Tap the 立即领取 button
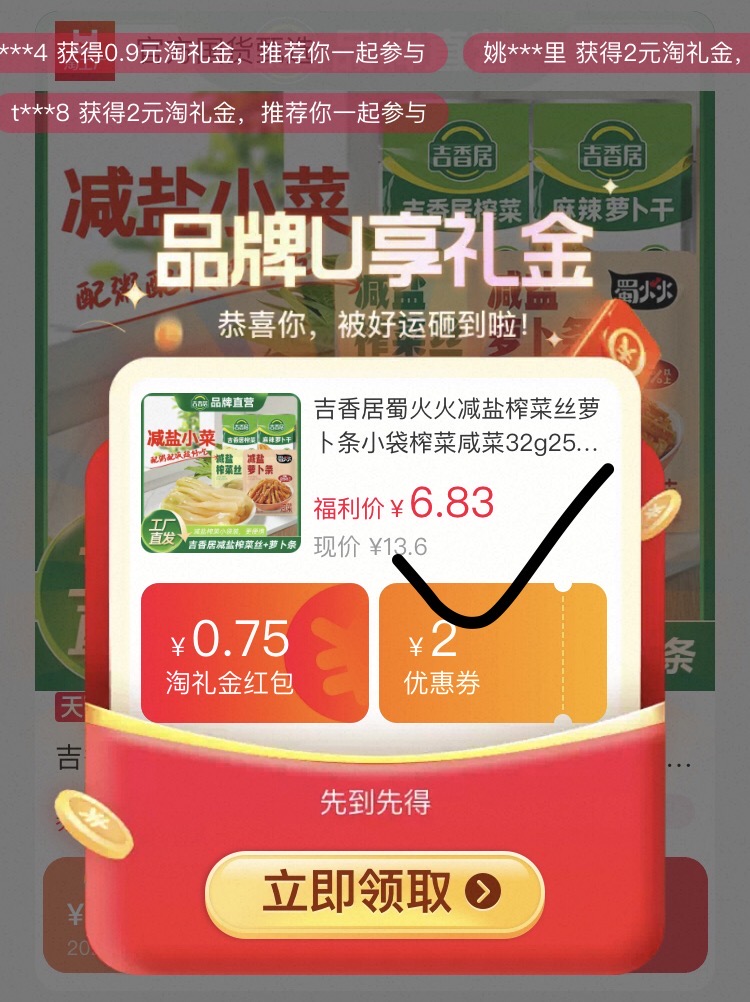This screenshot has height=1002, width=750. 374,893
